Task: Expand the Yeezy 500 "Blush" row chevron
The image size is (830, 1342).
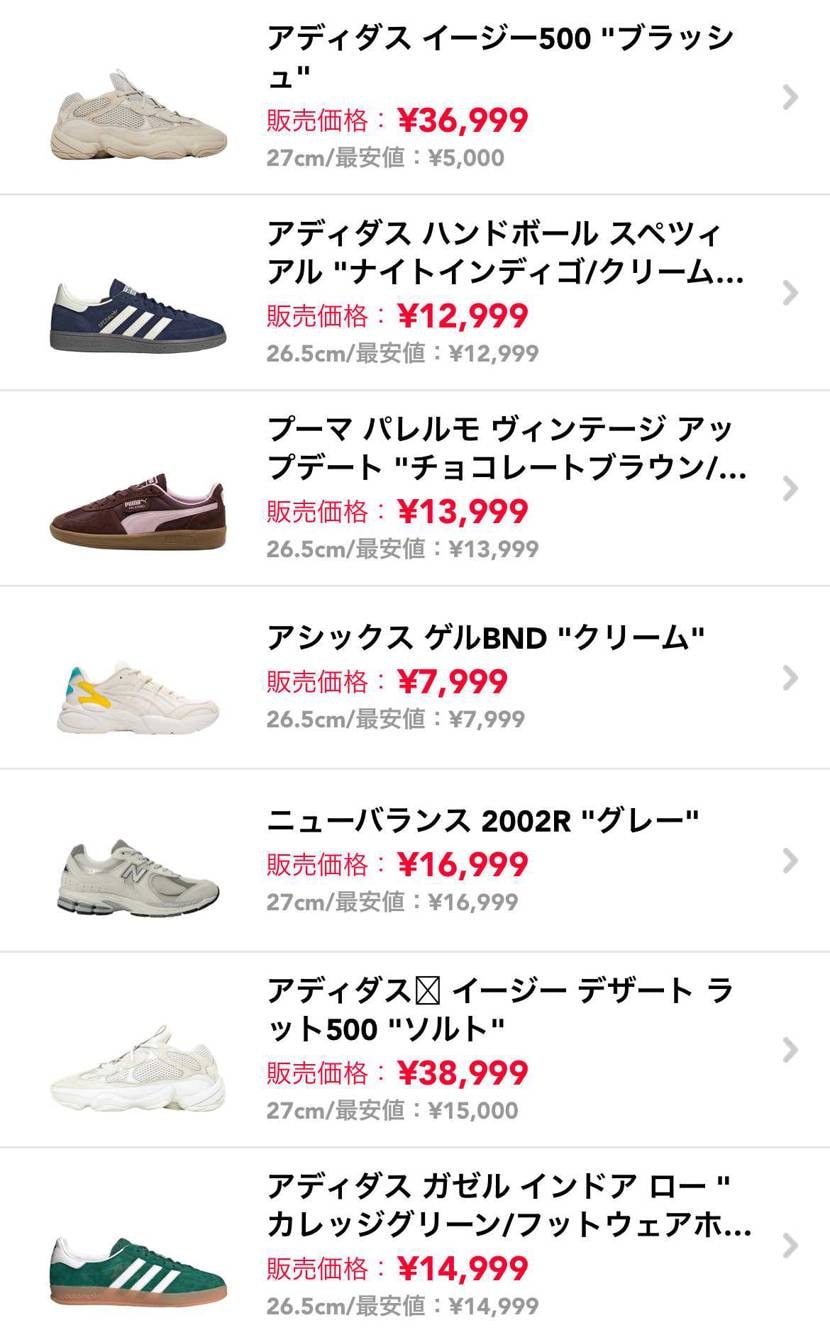Action: pos(789,97)
